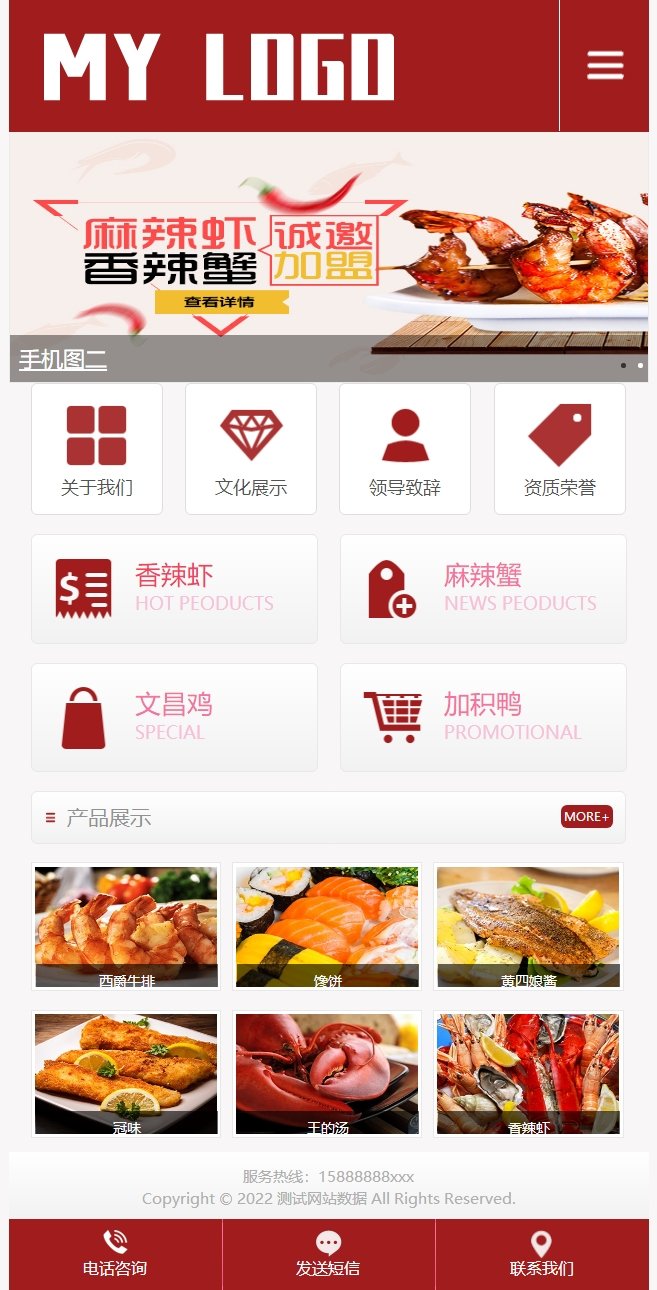657x1290 pixels.
Task: Tap MORE+ in 产品展示 section
Action: point(587,817)
